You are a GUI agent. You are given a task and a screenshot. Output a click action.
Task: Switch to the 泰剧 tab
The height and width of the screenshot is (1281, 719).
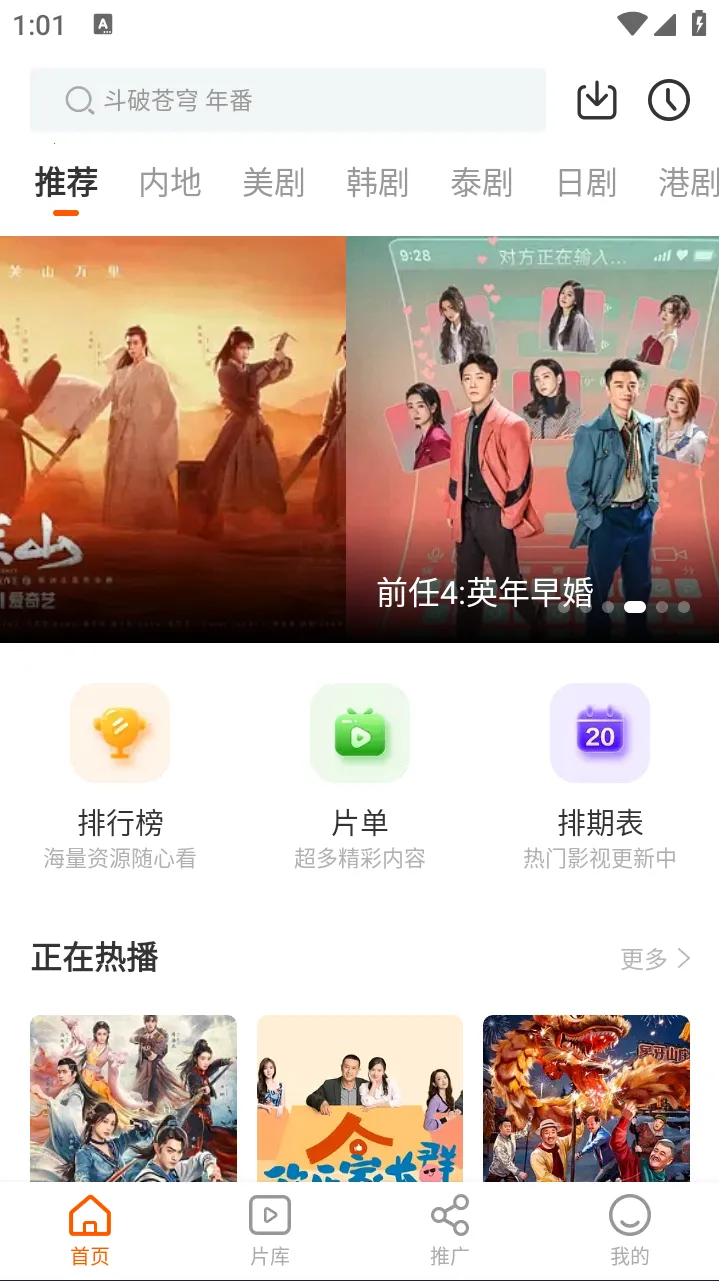point(481,182)
